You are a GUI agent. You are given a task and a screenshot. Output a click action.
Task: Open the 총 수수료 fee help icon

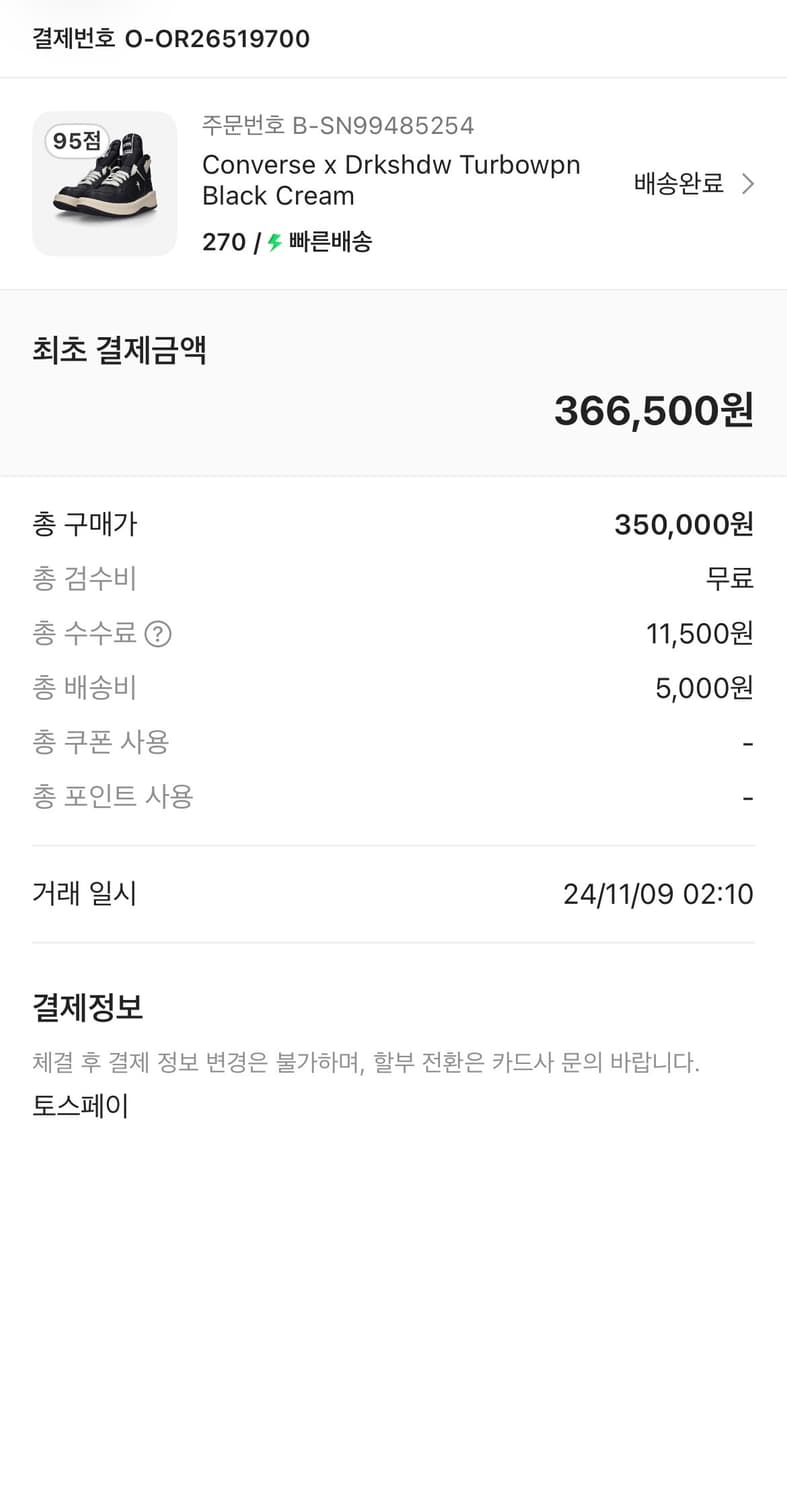157,632
